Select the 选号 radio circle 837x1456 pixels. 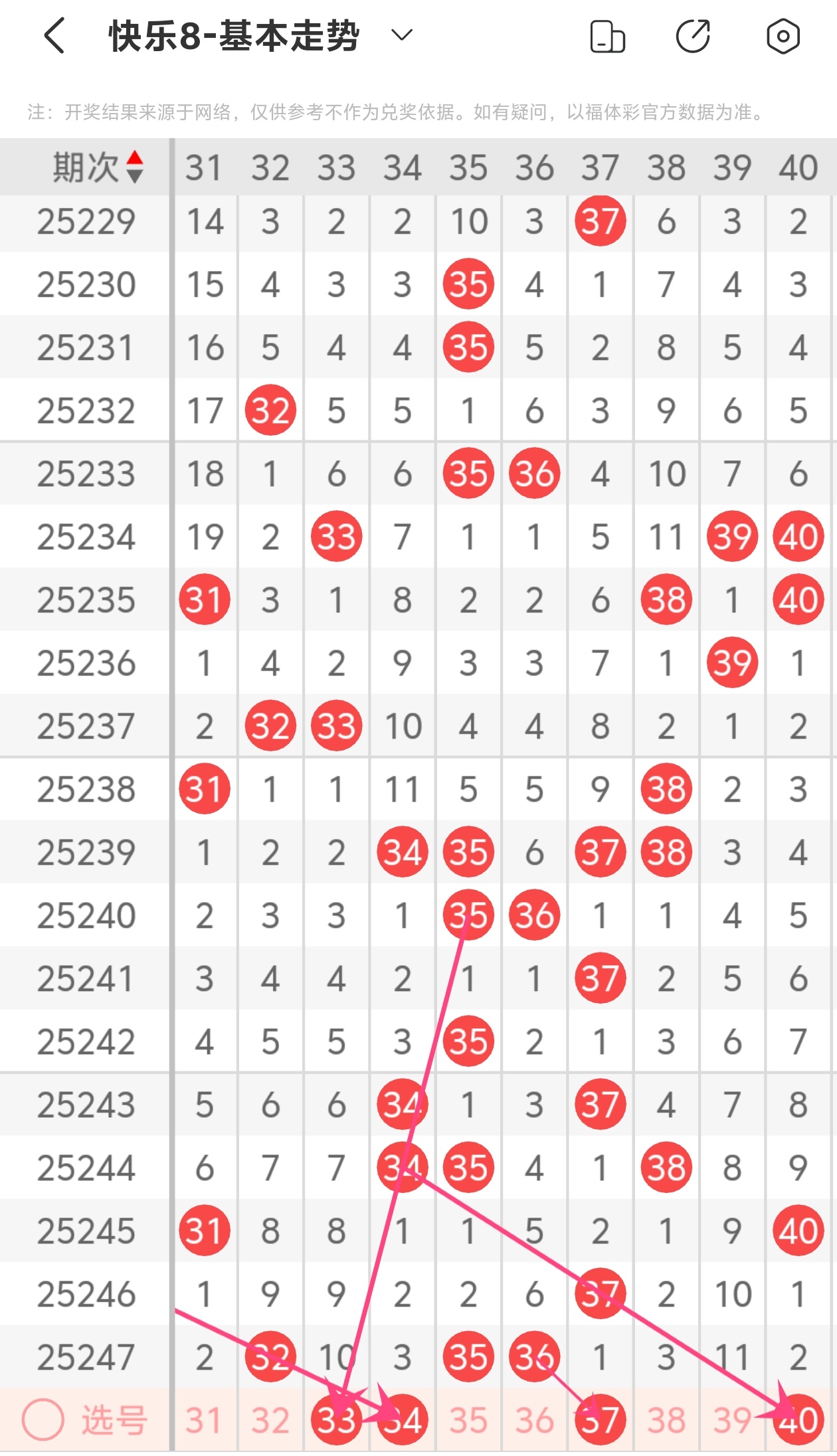coord(43,1419)
